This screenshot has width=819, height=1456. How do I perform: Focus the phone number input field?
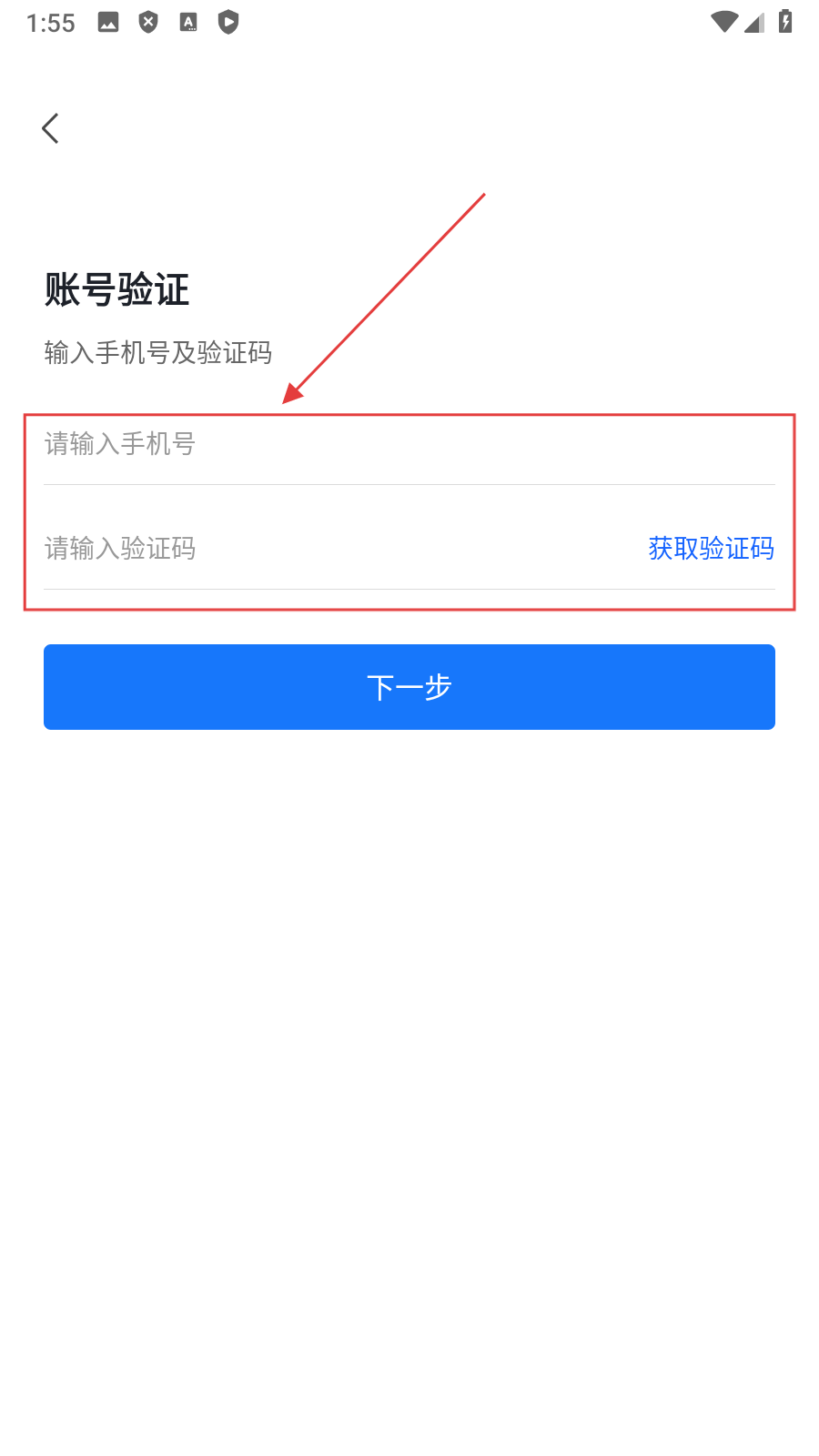click(x=364, y=444)
